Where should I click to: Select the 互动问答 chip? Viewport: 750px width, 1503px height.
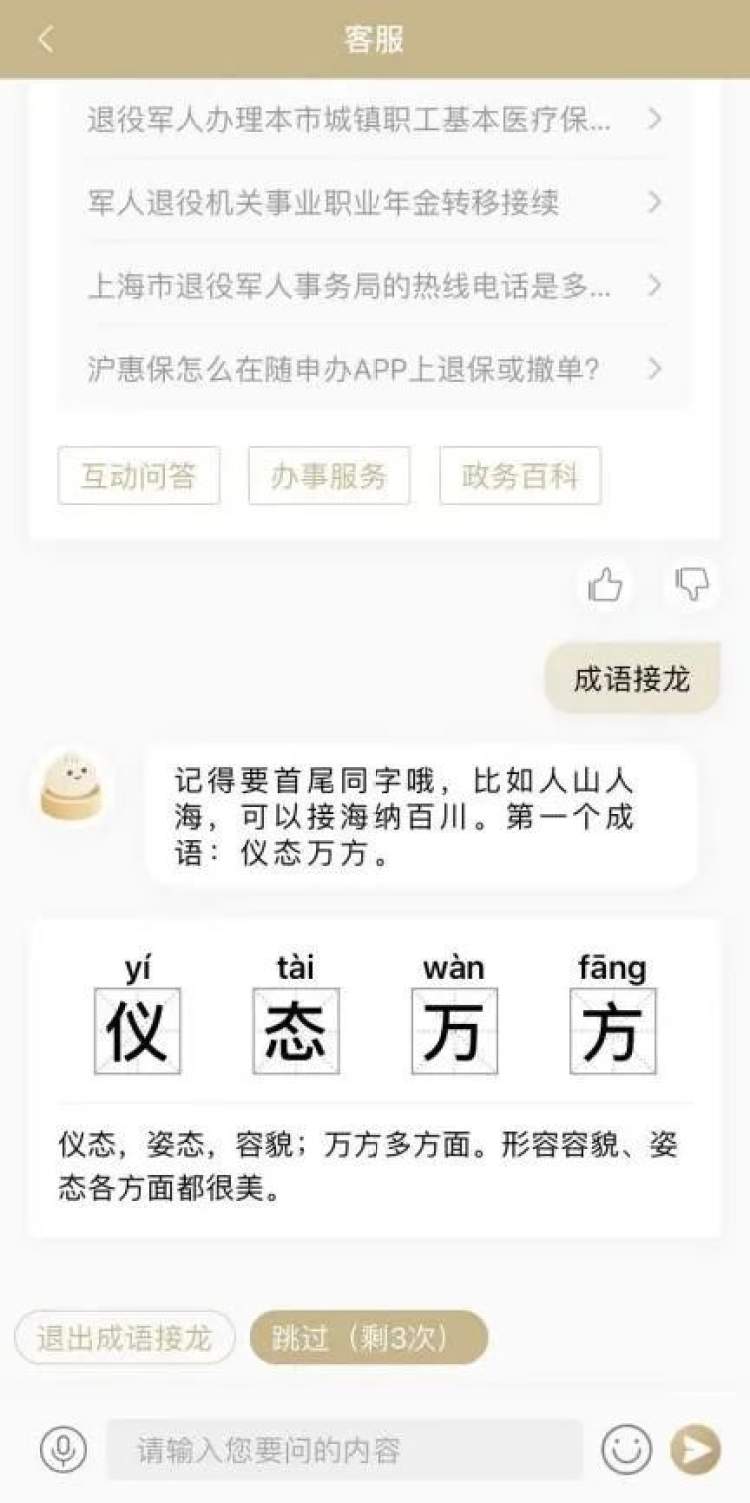point(139,476)
